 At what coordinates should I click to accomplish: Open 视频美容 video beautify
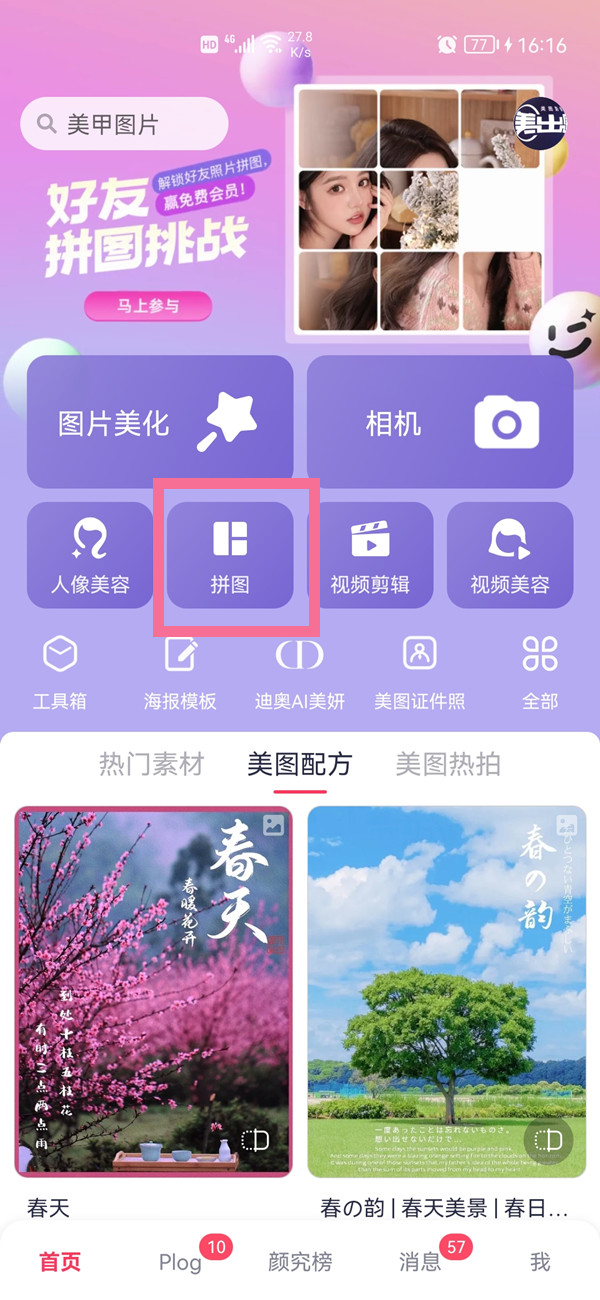coord(510,555)
